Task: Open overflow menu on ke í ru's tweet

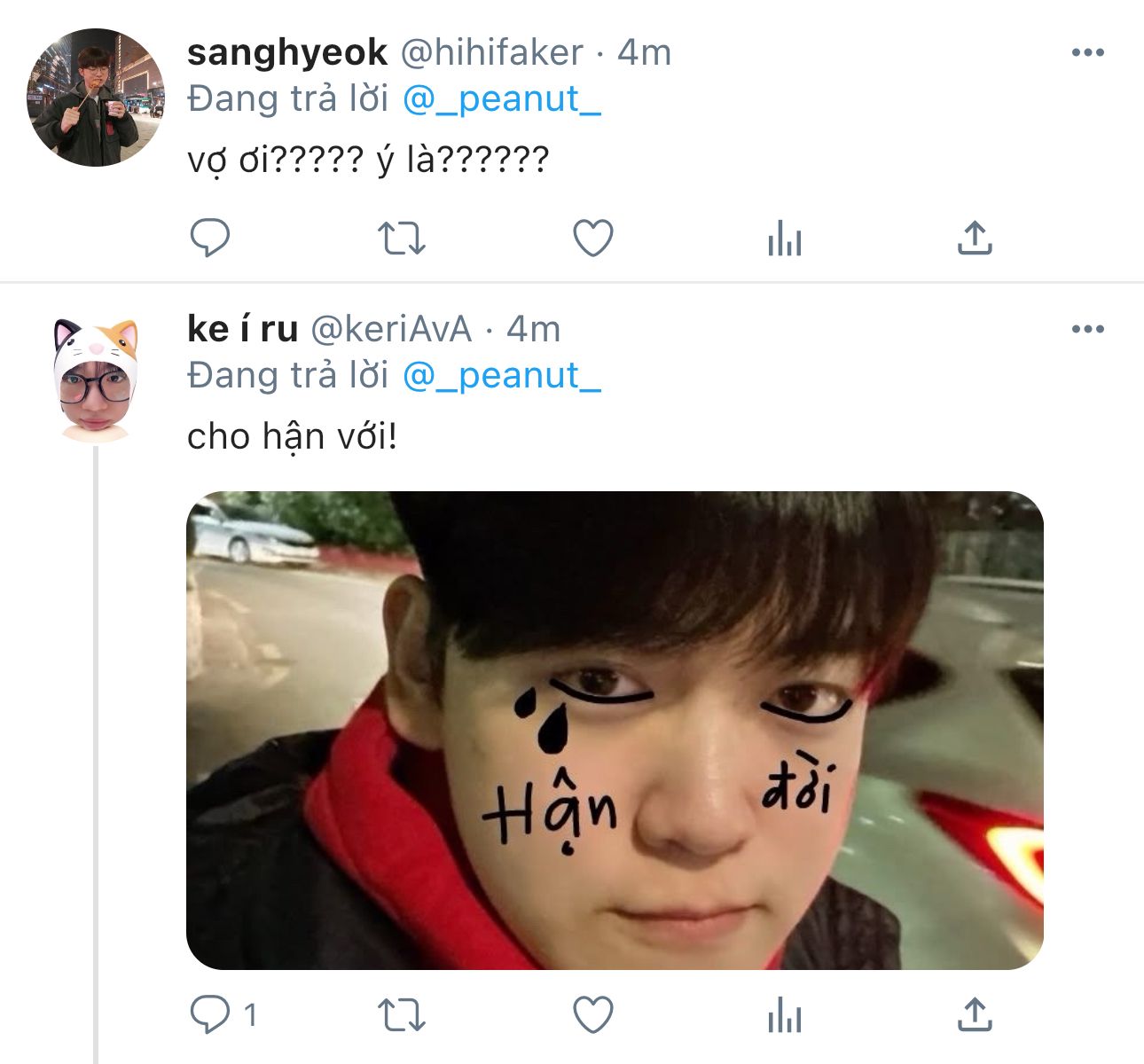Action: (1087, 329)
